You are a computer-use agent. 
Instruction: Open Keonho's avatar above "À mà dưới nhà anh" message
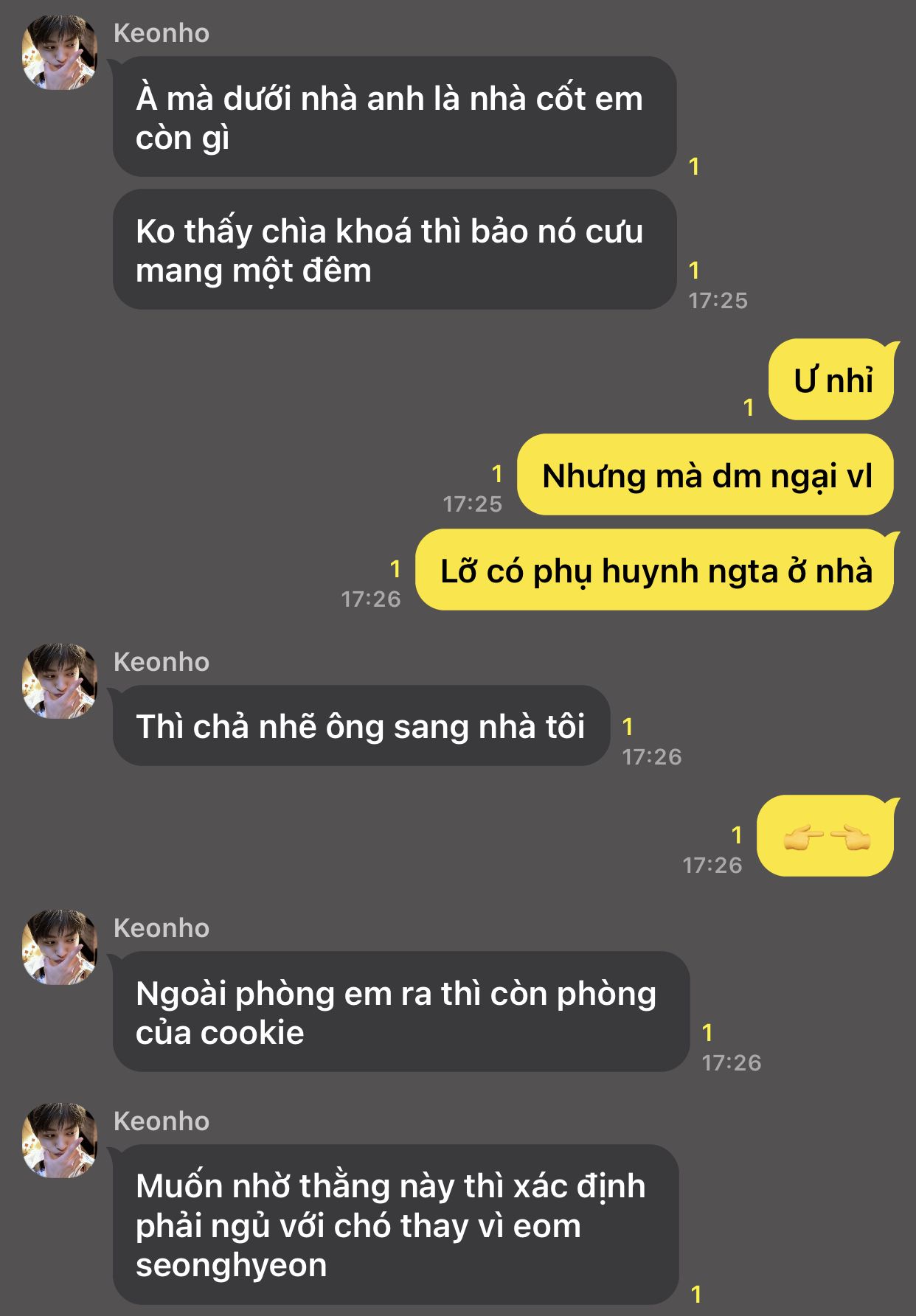tap(60, 53)
